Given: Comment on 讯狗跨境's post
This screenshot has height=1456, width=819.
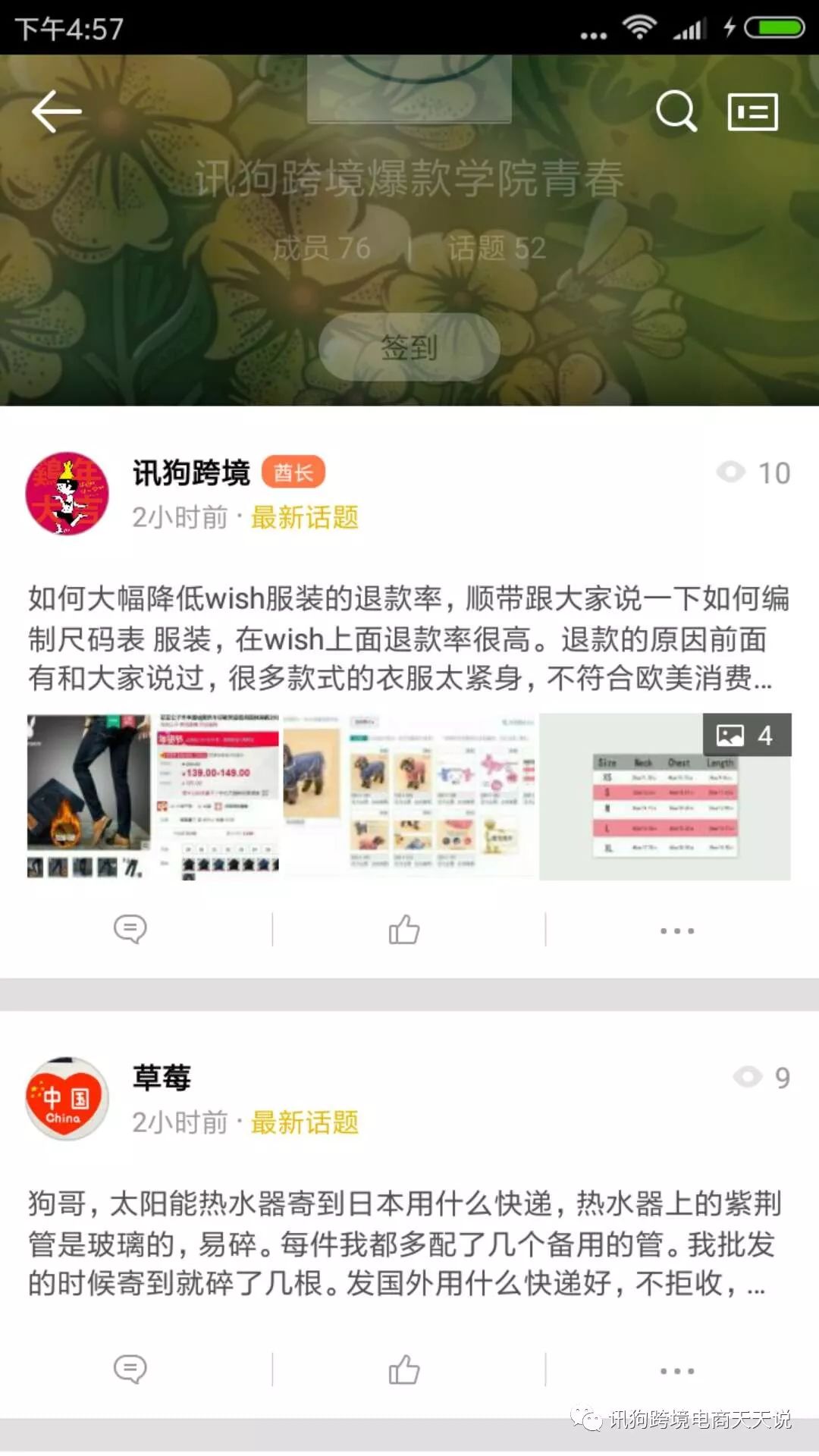Looking at the screenshot, I should (x=130, y=930).
